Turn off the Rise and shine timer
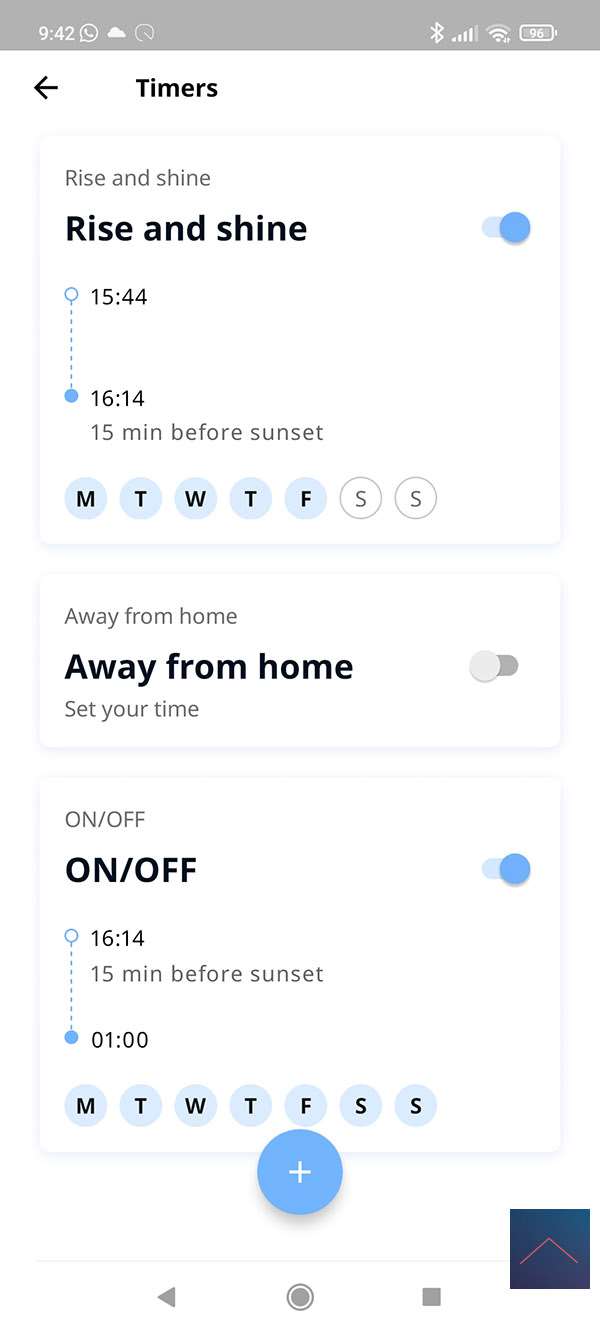This screenshot has width=600, height=1333. (x=506, y=228)
